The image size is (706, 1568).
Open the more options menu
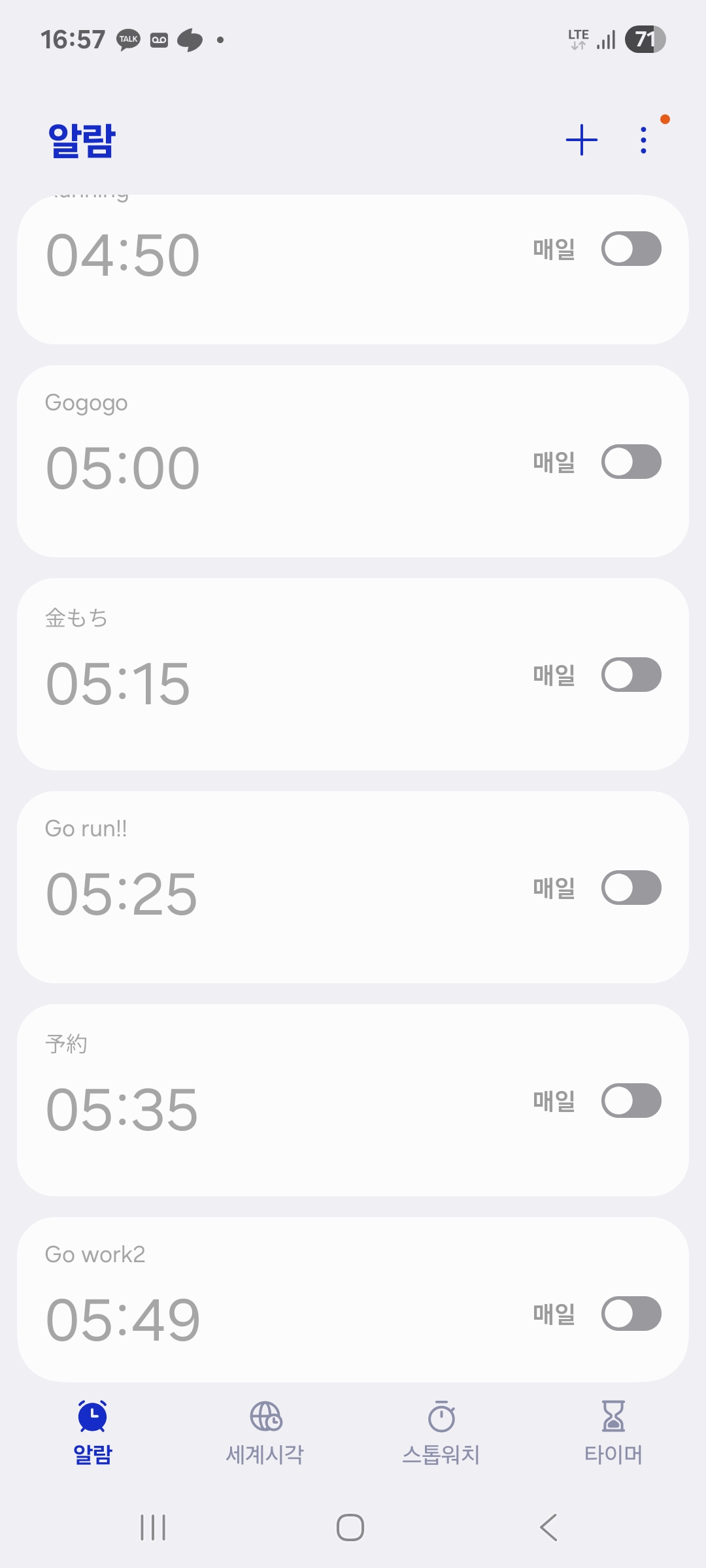(644, 140)
